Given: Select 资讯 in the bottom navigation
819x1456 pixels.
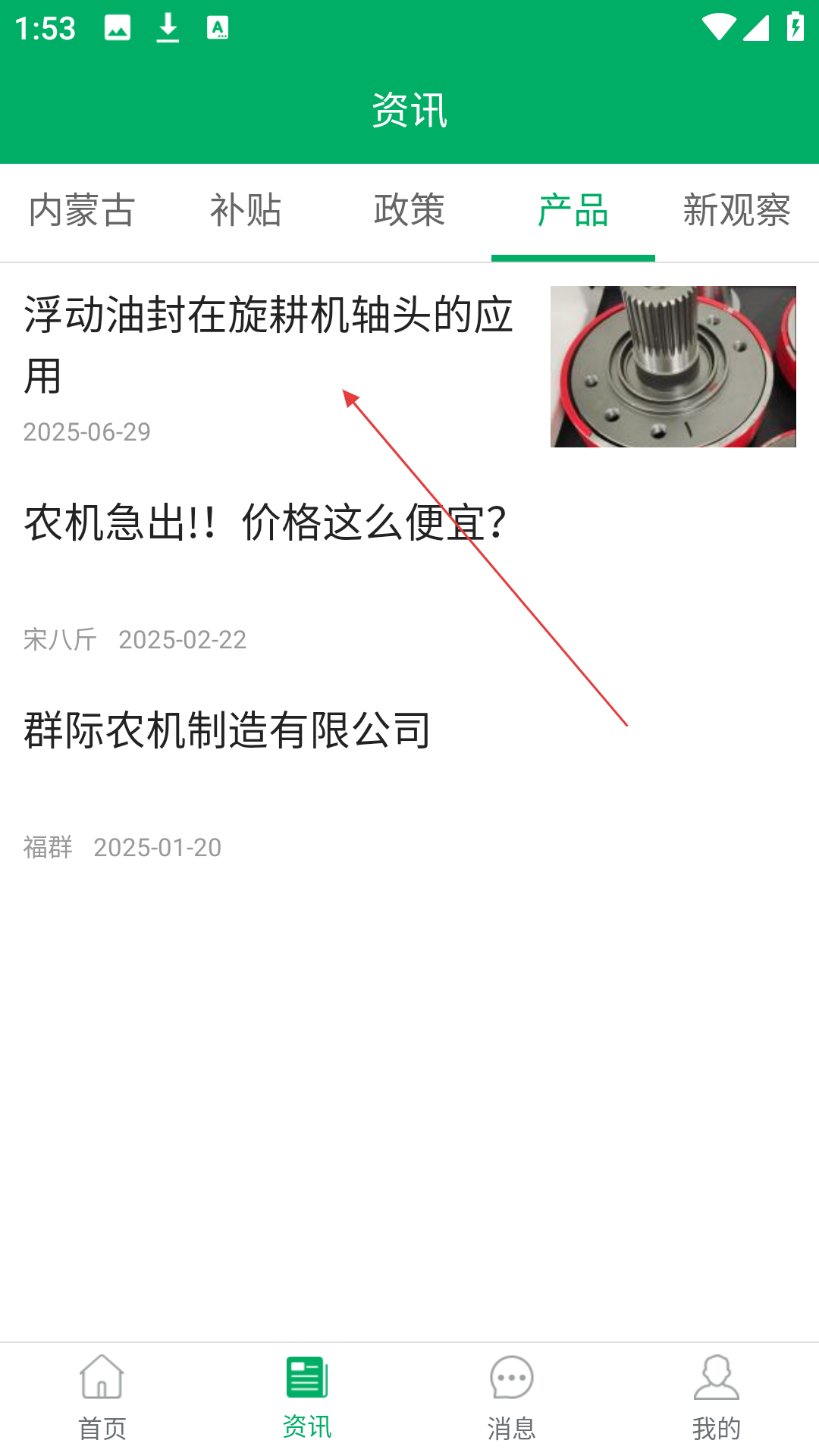Looking at the screenshot, I should click(307, 1398).
